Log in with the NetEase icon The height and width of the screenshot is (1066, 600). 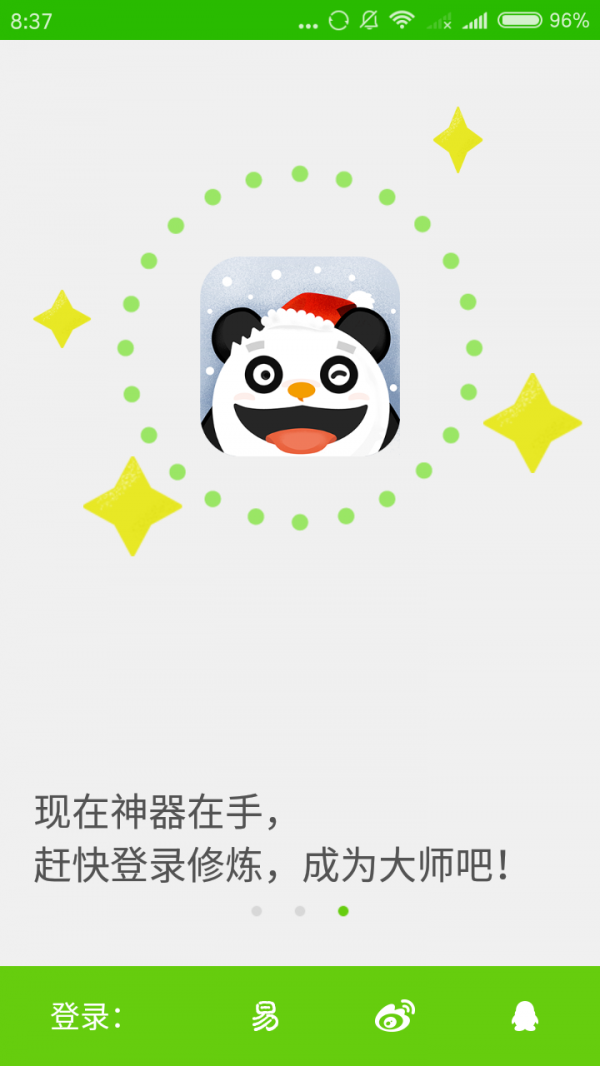click(265, 1017)
